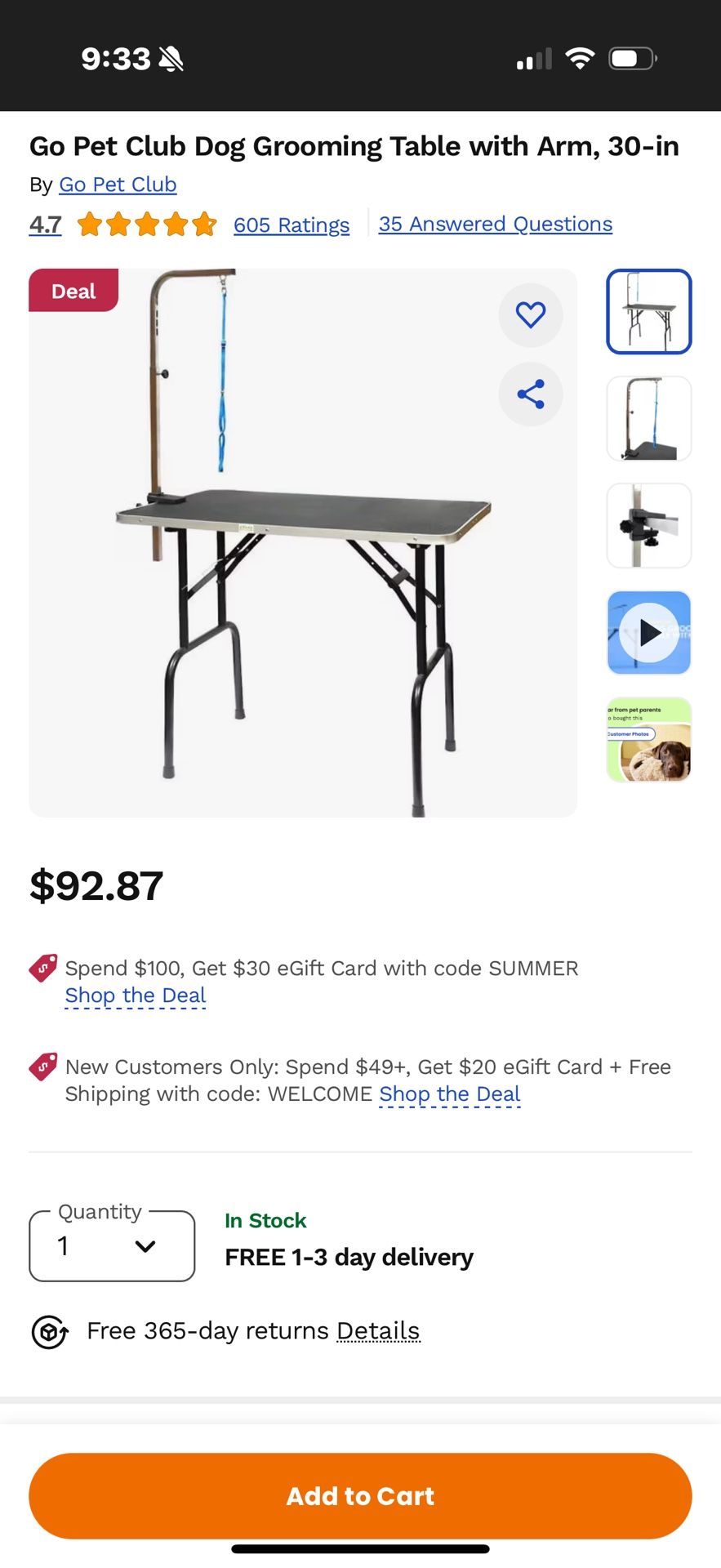
Task: Play the product video thumbnail
Action: [x=648, y=632]
